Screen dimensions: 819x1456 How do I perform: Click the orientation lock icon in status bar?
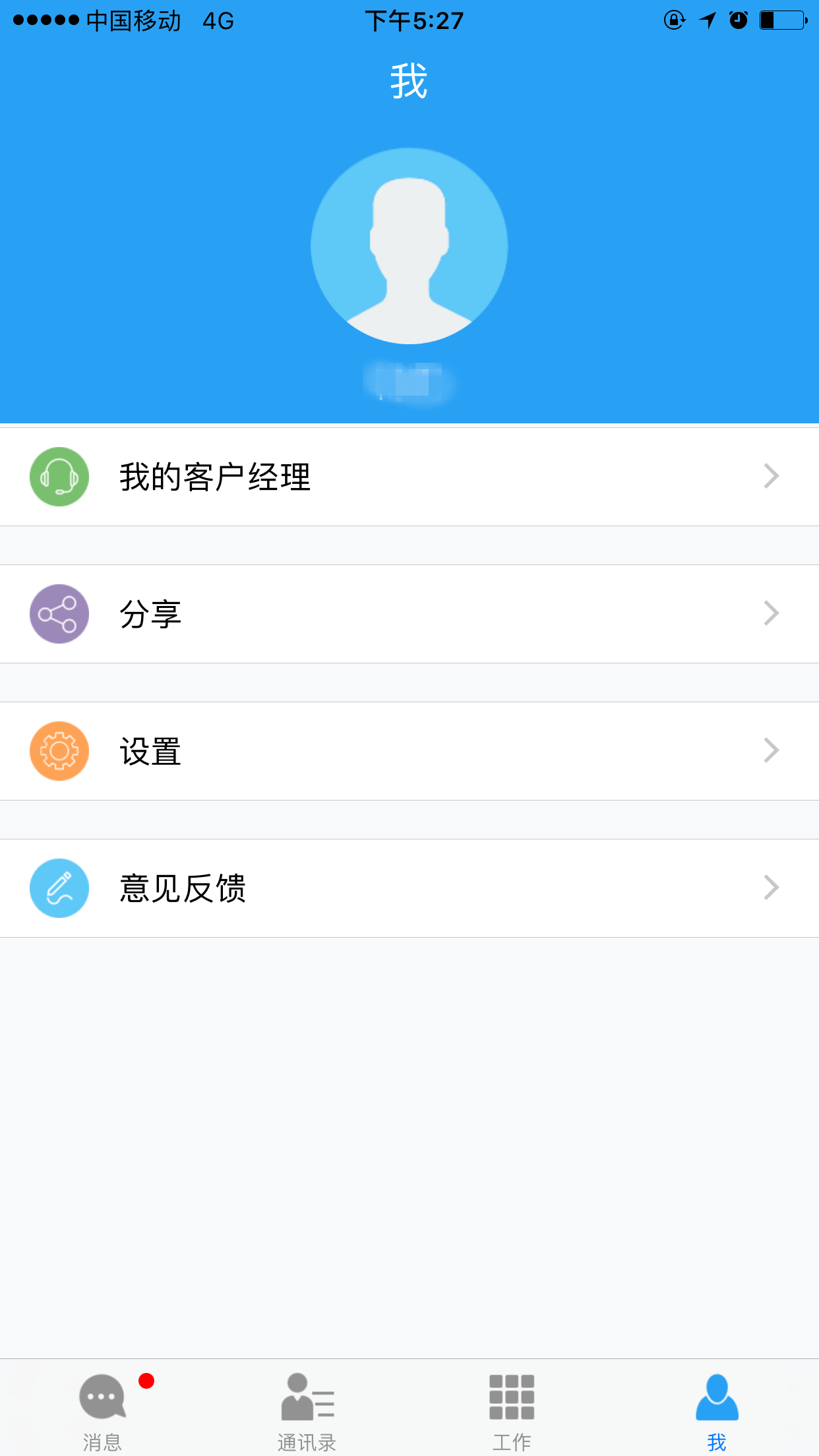pyautogui.click(x=673, y=21)
